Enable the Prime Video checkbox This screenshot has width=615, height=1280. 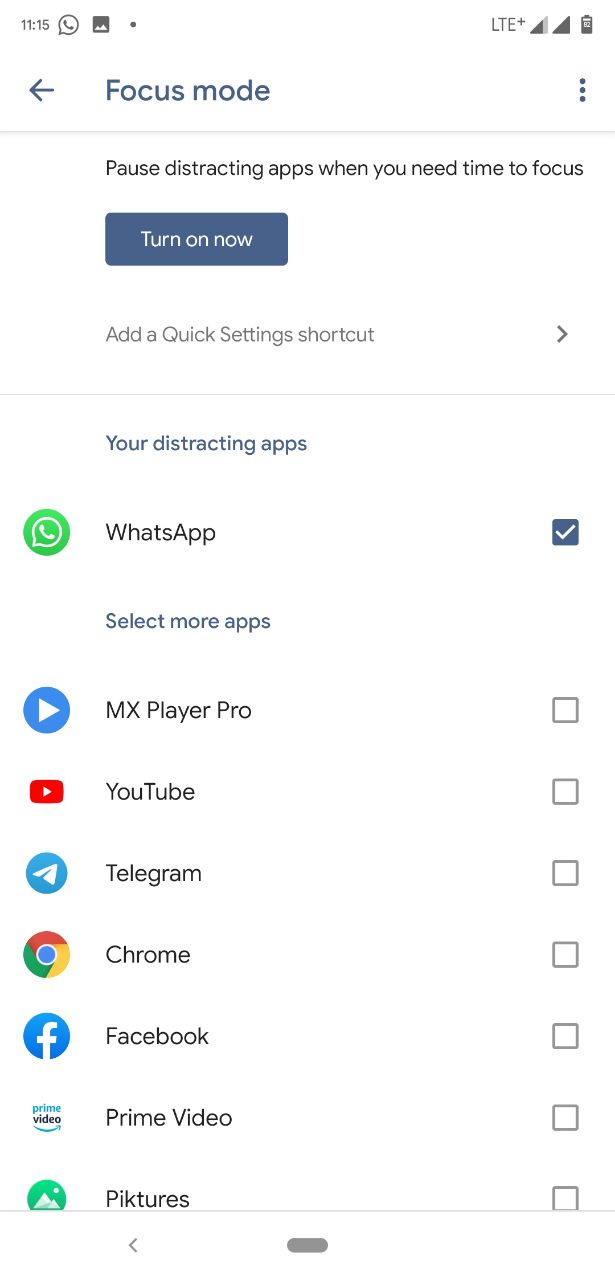click(565, 1118)
